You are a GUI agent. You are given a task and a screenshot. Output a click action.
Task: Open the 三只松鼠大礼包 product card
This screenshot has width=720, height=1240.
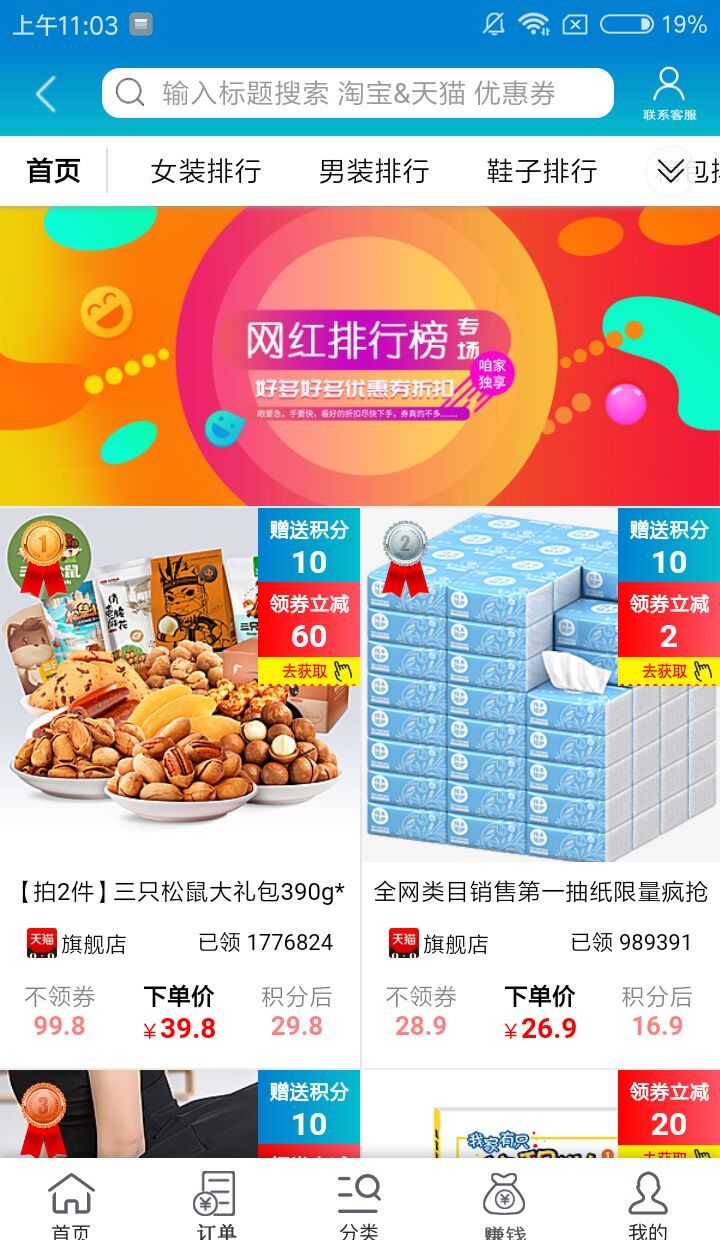coord(180,760)
